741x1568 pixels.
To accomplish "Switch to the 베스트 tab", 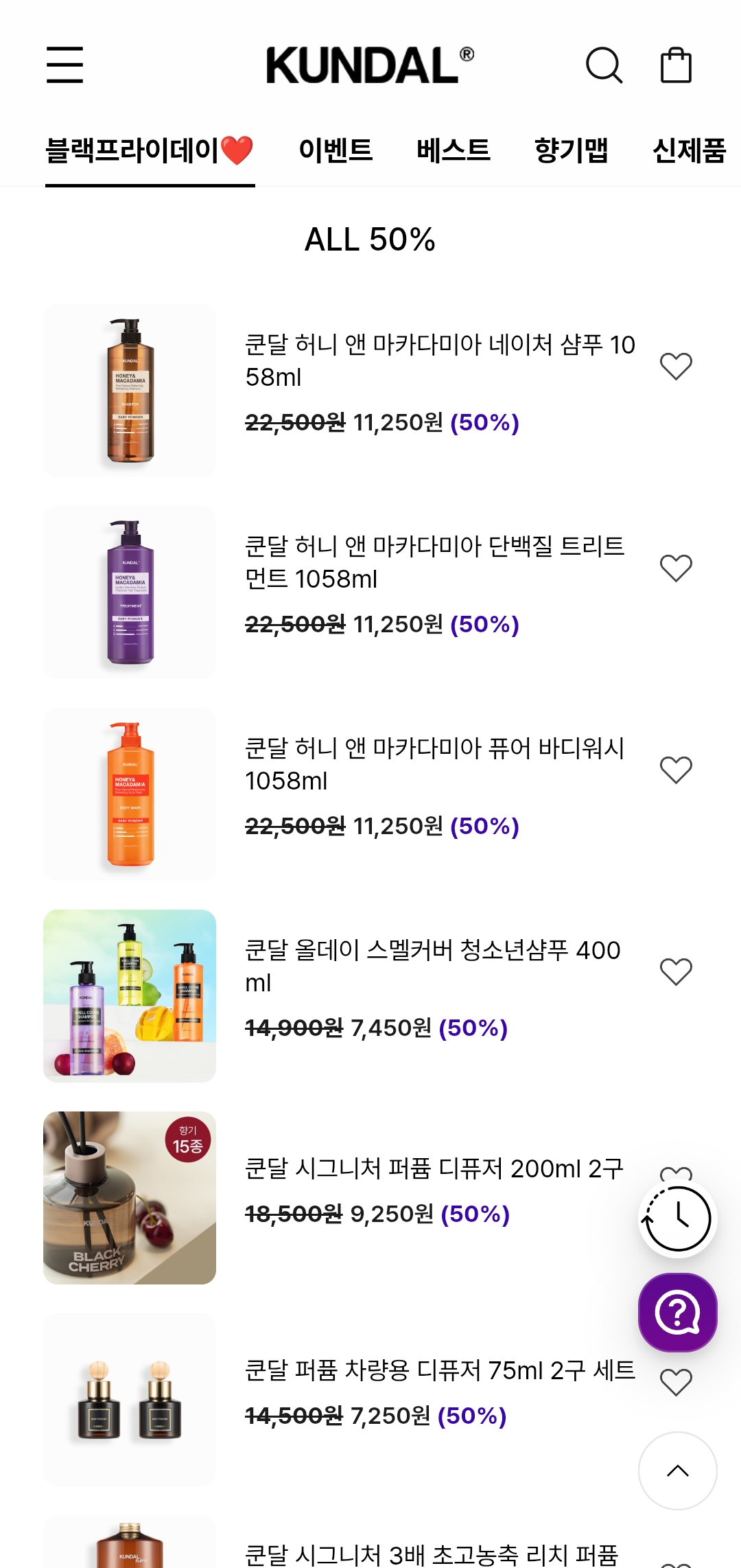I will pyautogui.click(x=454, y=150).
